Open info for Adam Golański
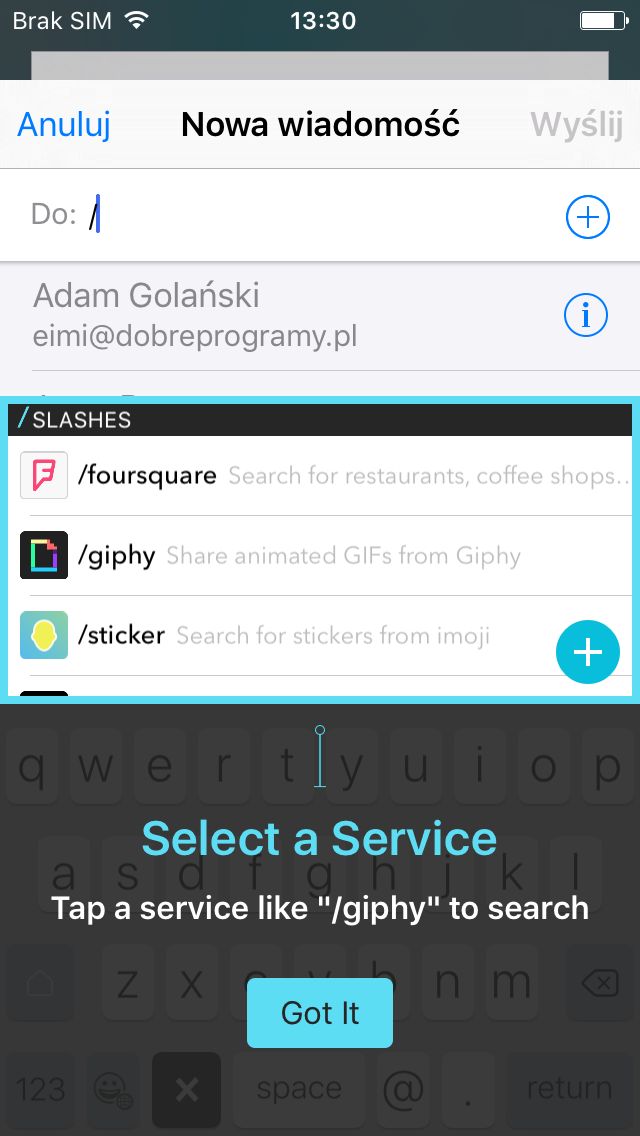This screenshot has height=1136, width=640. click(586, 315)
